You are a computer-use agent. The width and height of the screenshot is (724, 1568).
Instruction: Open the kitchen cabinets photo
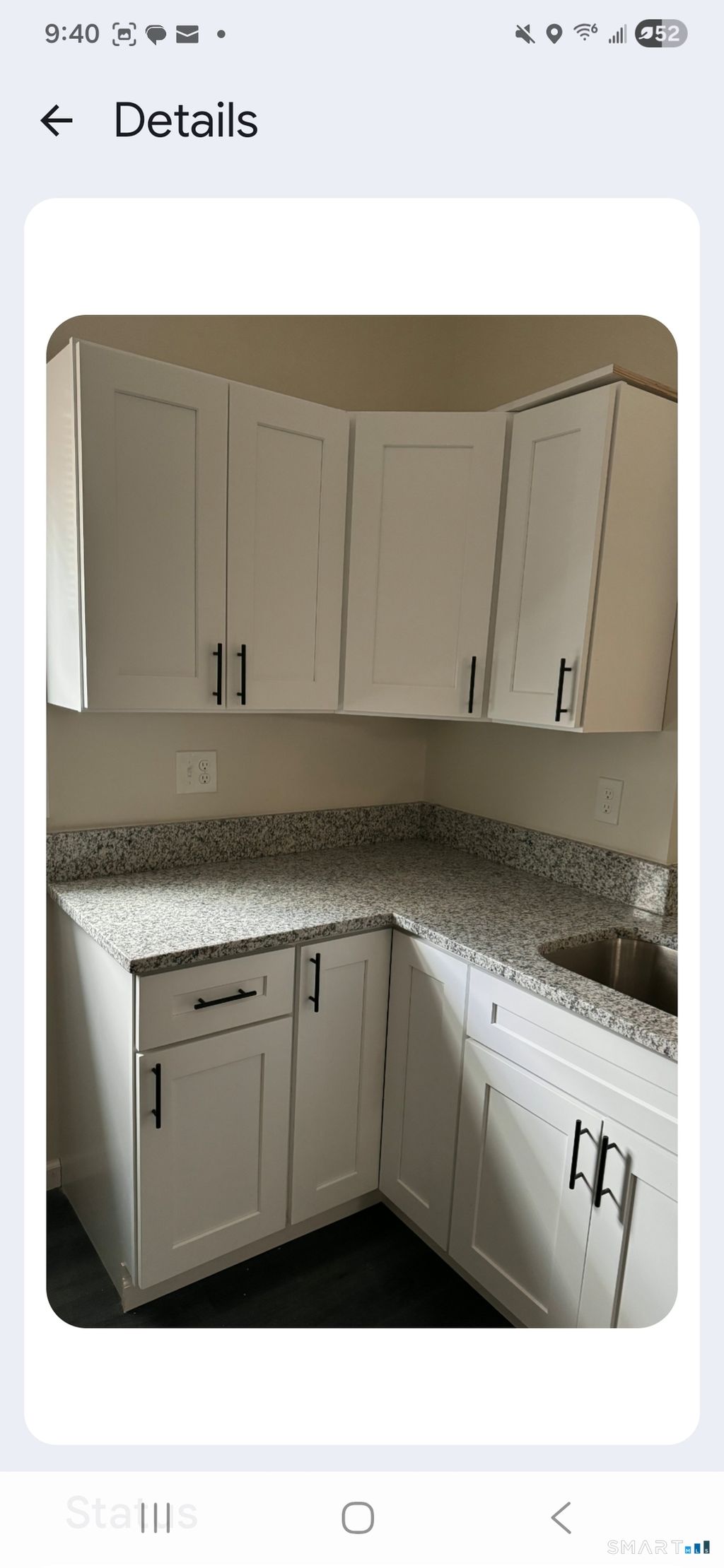[362, 821]
